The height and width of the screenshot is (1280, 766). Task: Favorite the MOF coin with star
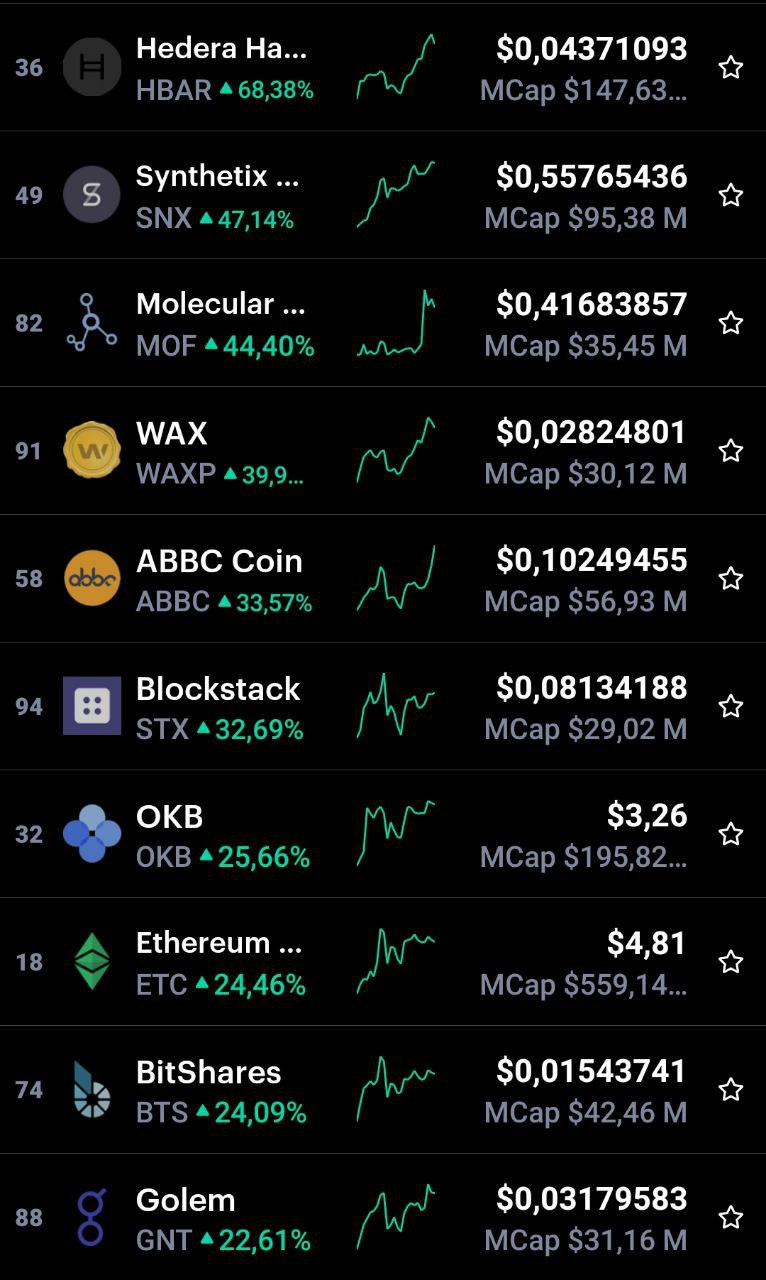pos(731,323)
